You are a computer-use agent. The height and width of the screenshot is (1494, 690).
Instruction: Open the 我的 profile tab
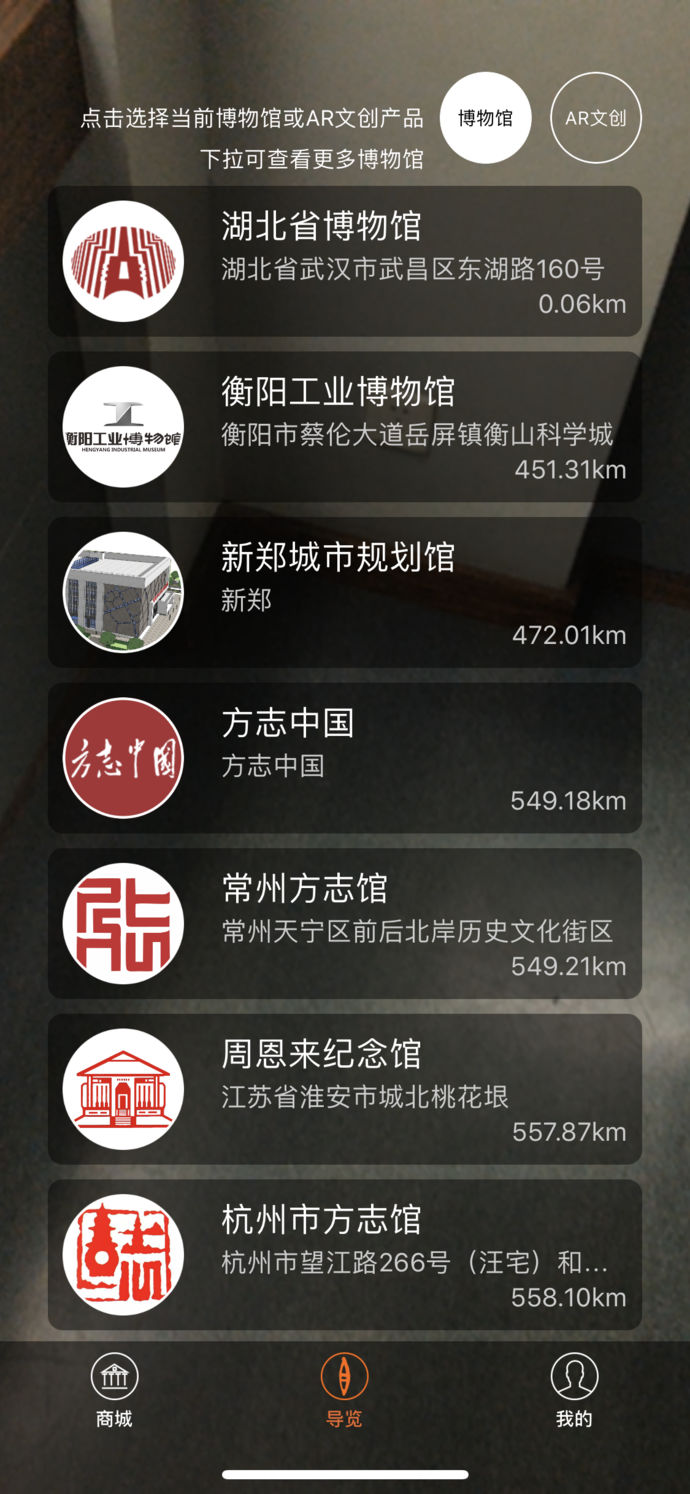click(x=574, y=1390)
